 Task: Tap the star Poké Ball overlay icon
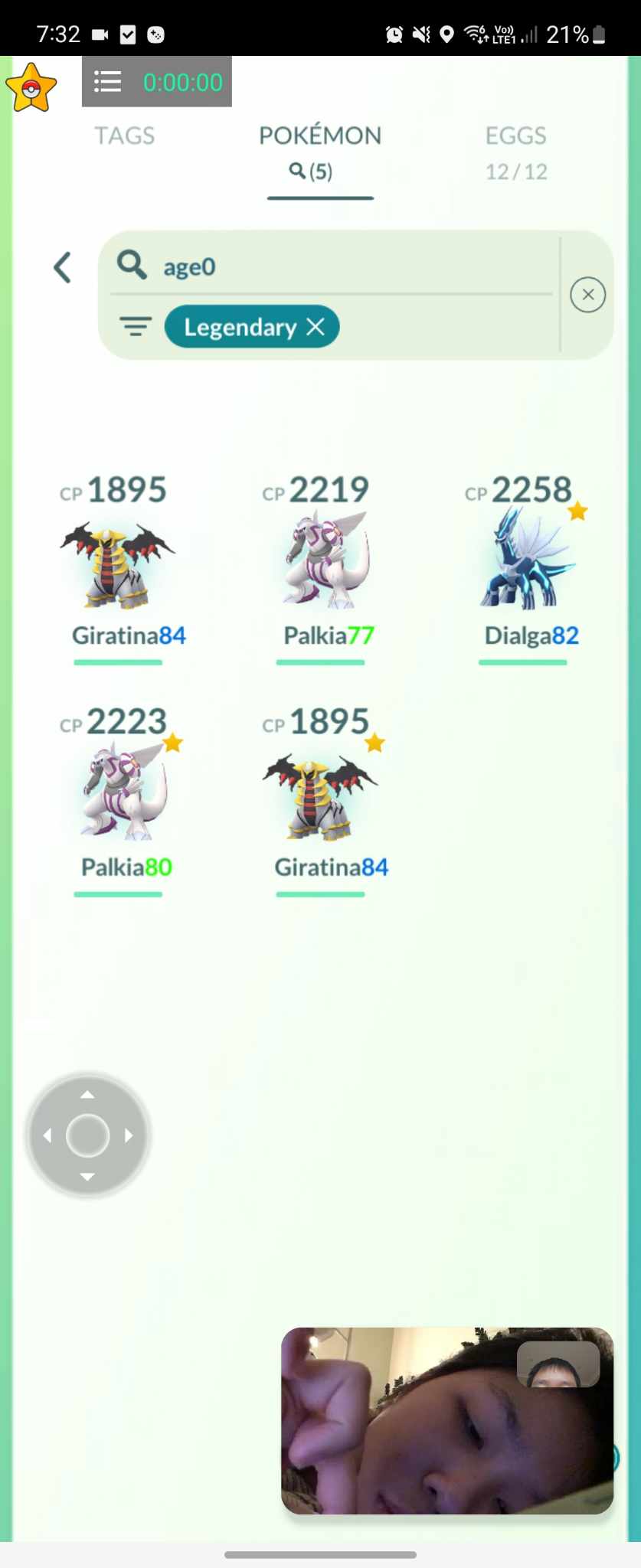click(x=31, y=89)
